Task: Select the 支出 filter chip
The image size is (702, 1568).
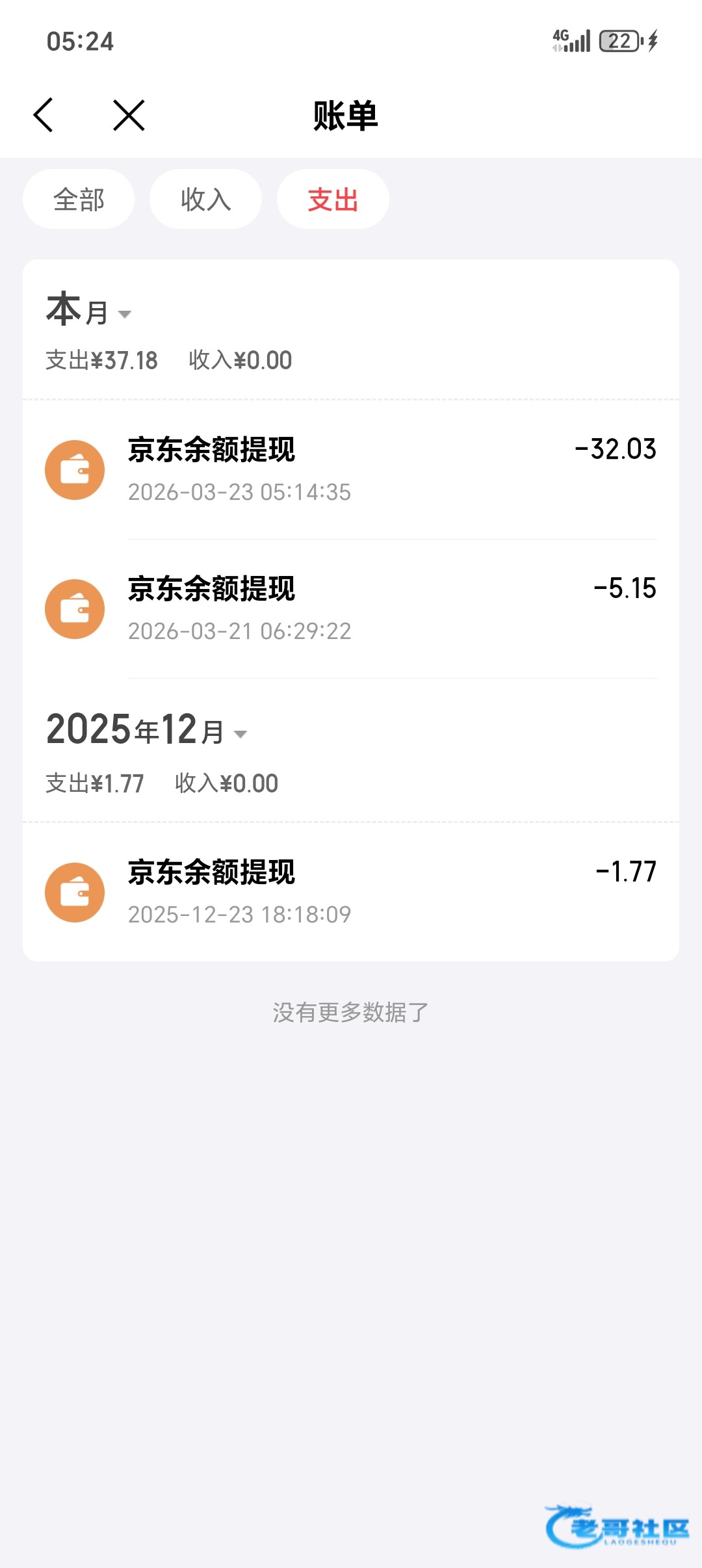Action: (x=333, y=200)
